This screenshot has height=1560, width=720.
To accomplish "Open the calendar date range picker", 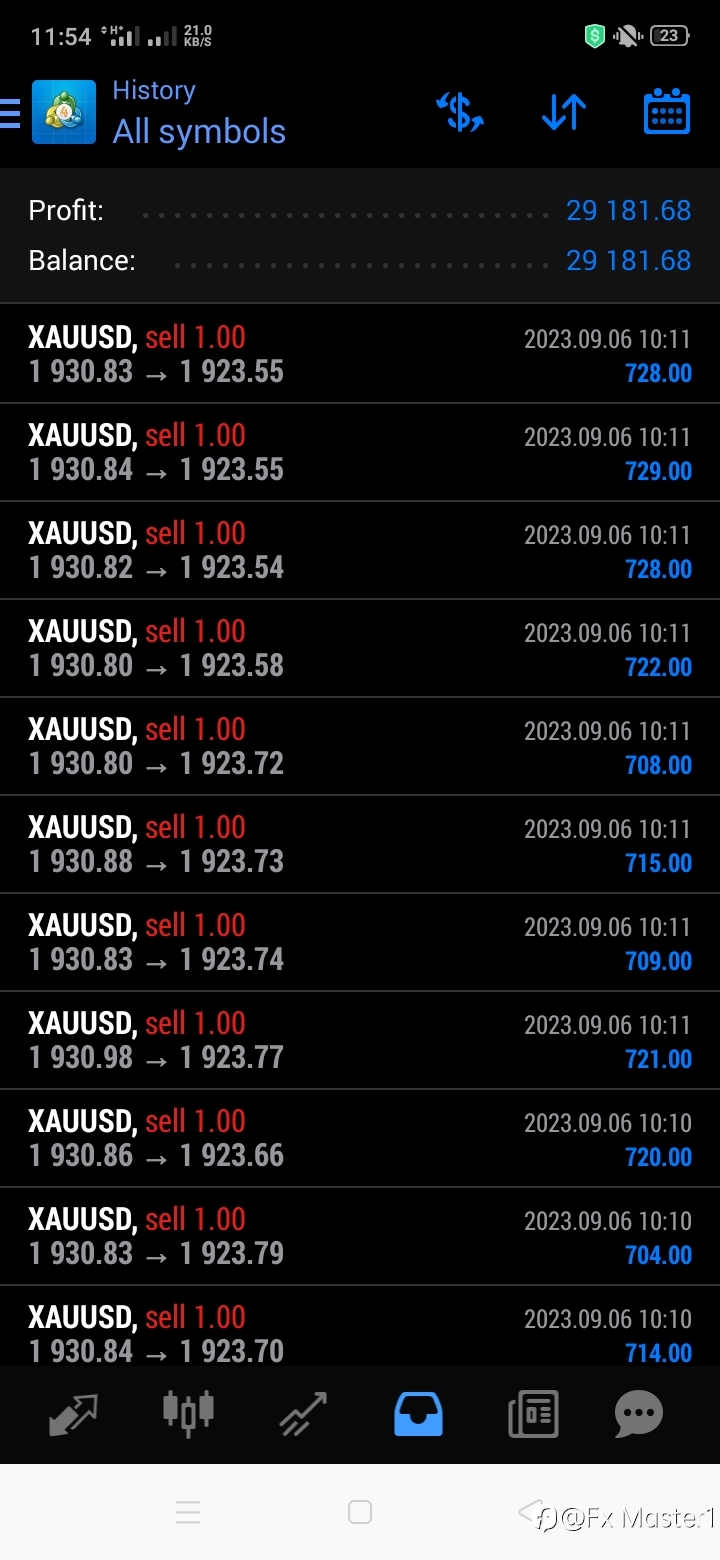I will pos(667,112).
